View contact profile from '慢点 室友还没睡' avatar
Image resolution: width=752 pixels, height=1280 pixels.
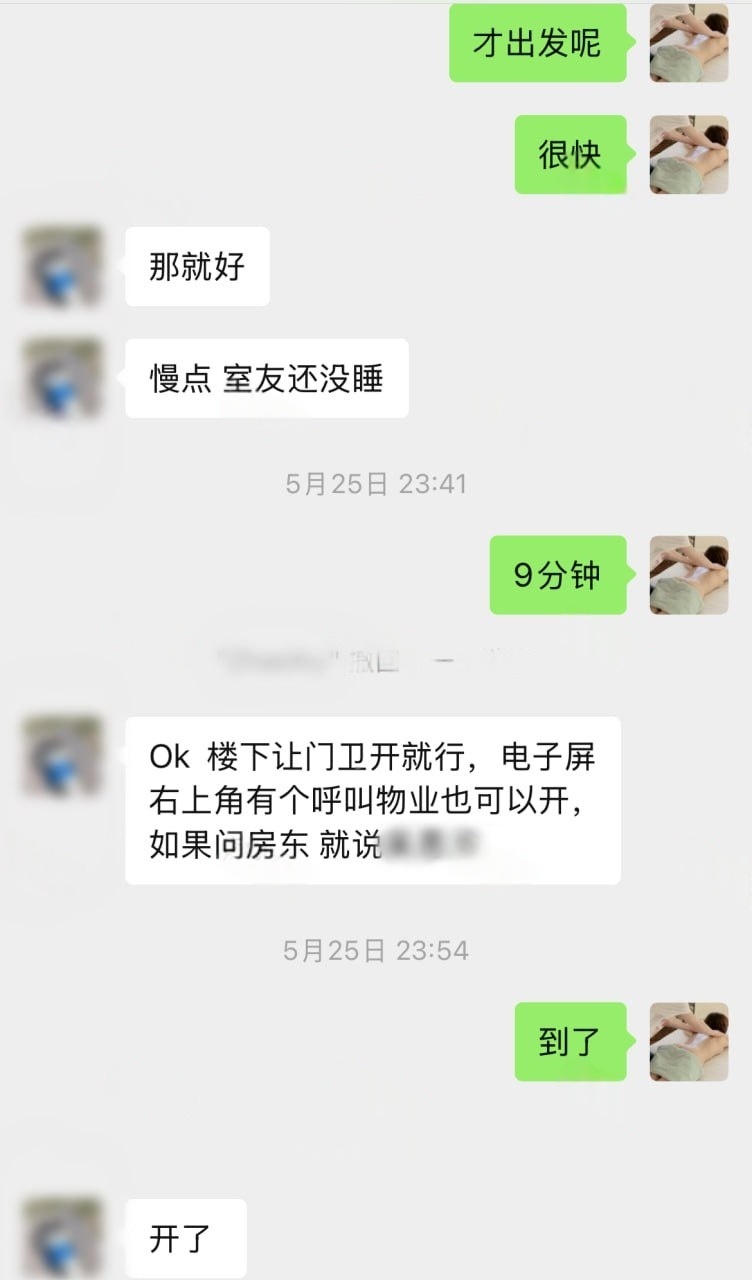point(62,378)
